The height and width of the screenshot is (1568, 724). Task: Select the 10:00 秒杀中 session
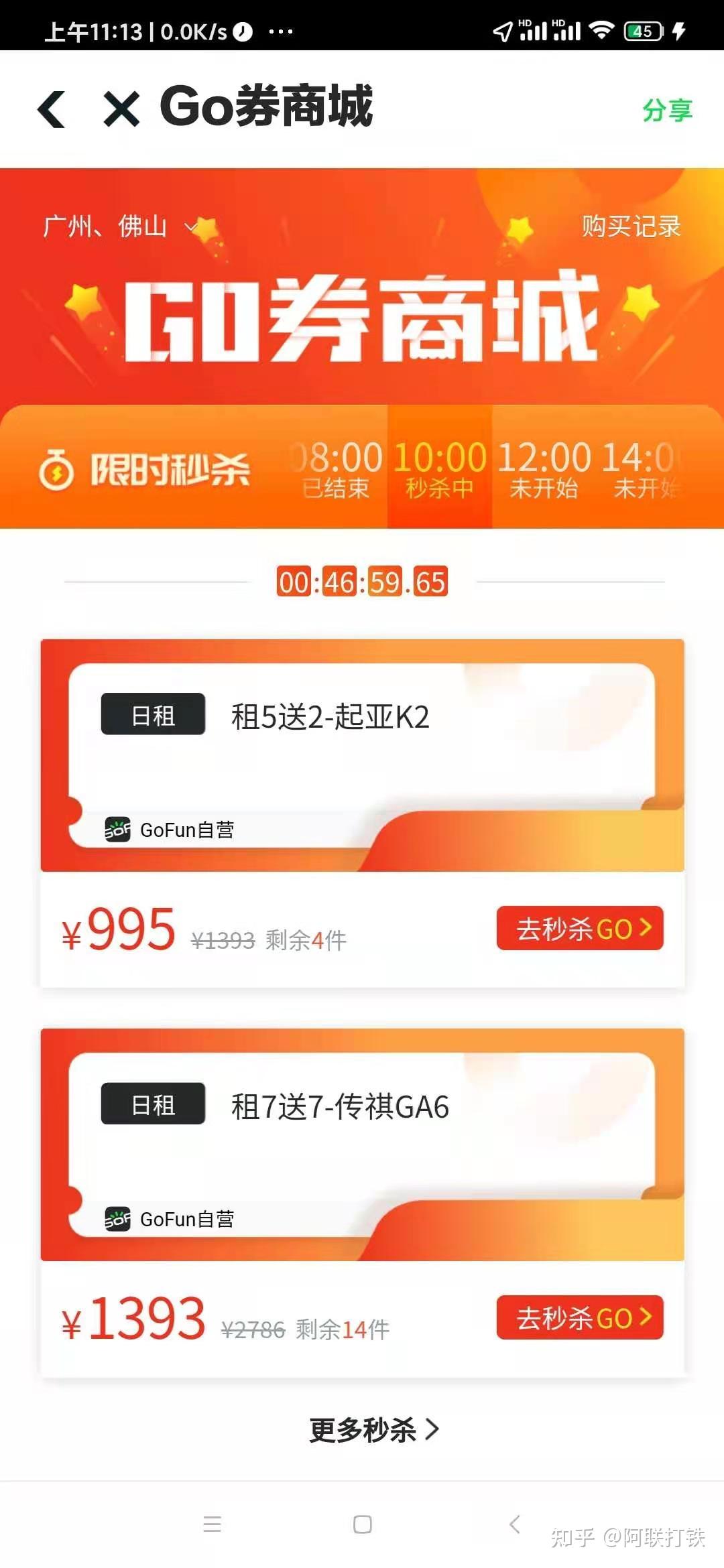coord(440,468)
